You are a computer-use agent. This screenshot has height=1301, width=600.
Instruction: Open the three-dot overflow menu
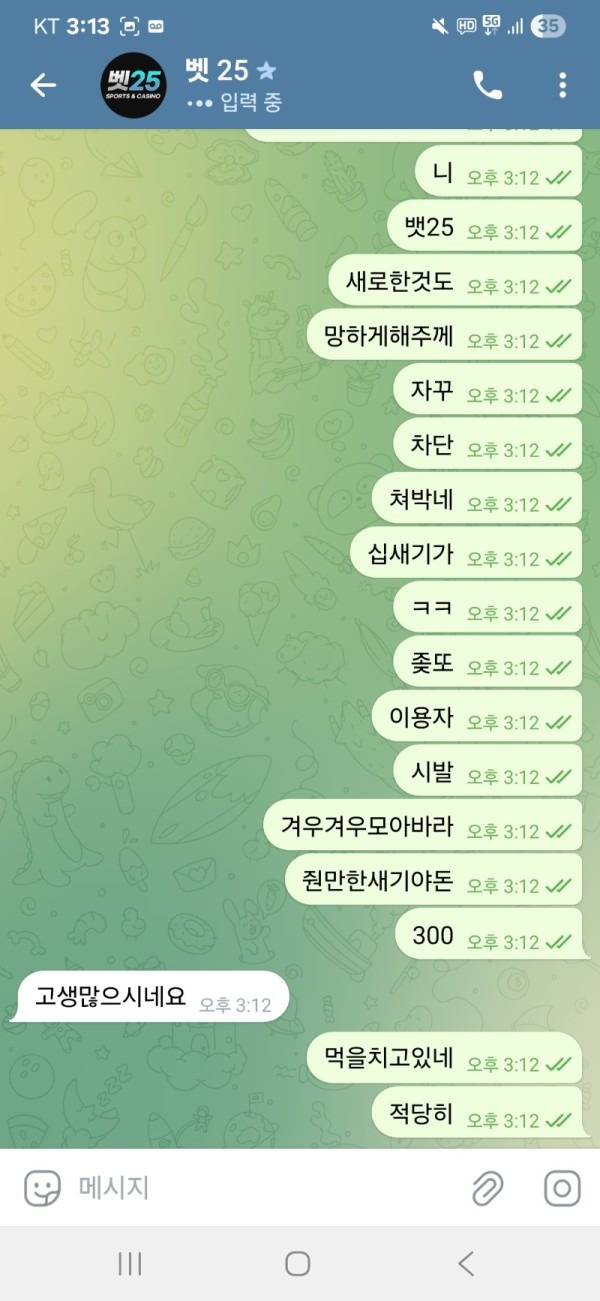(x=563, y=86)
